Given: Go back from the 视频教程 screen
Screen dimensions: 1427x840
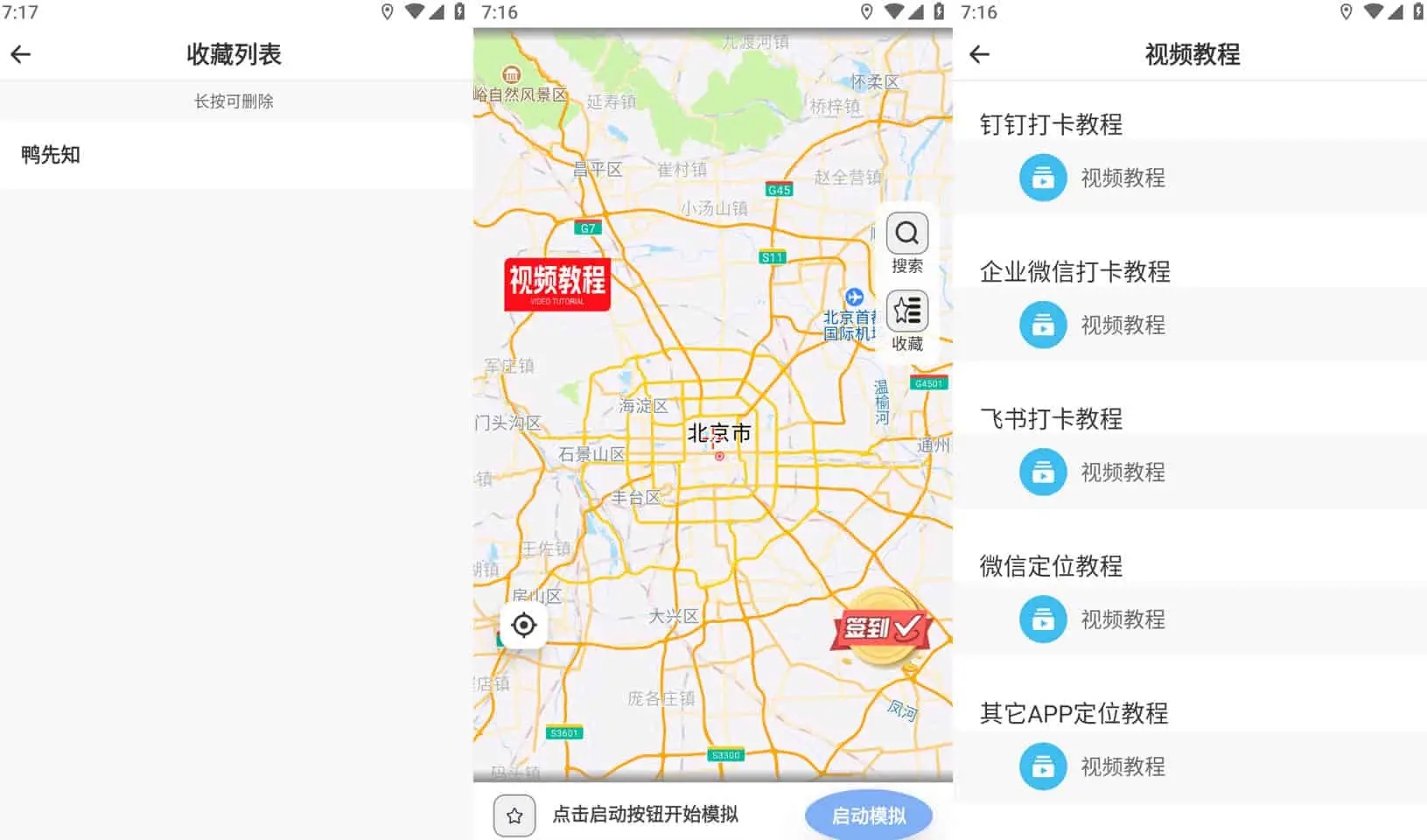Looking at the screenshot, I should coord(980,54).
